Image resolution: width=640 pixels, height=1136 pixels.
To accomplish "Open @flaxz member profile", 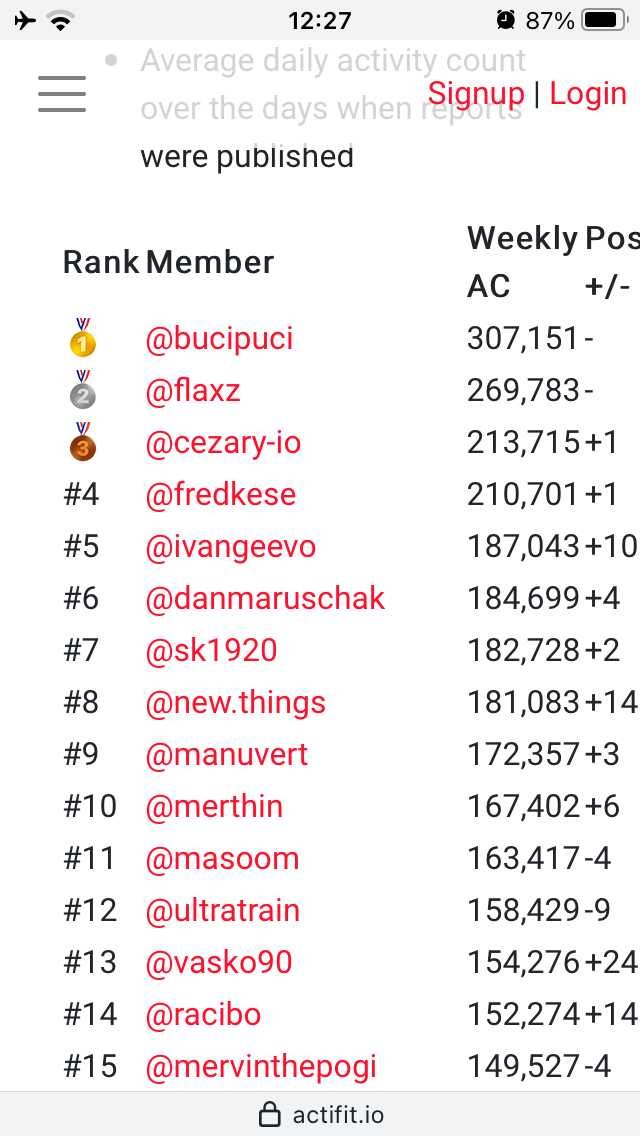I will click(192, 391).
